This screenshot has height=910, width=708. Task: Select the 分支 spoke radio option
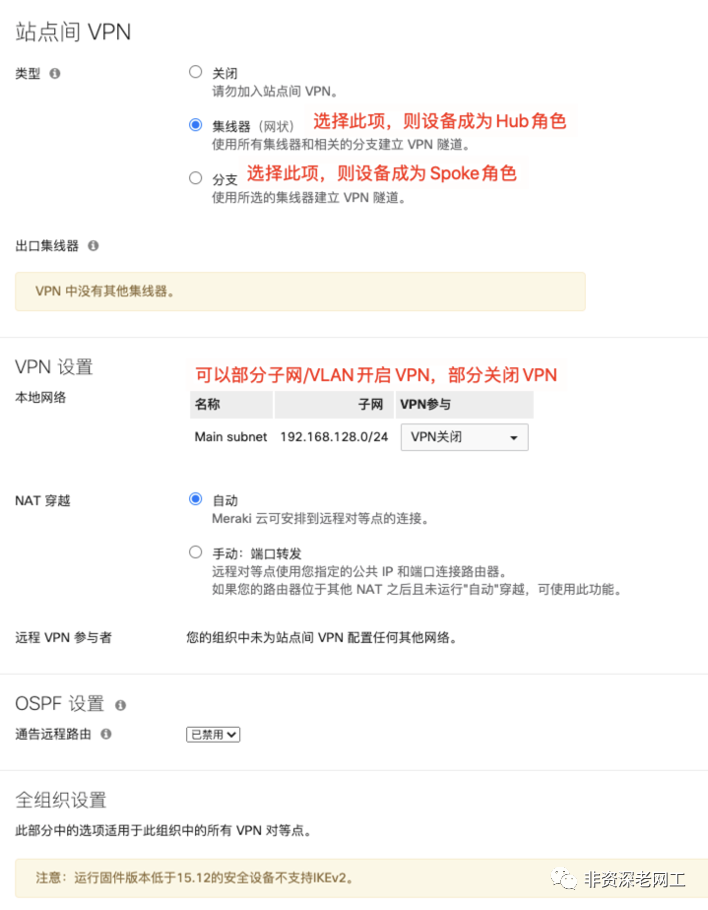tap(196, 178)
